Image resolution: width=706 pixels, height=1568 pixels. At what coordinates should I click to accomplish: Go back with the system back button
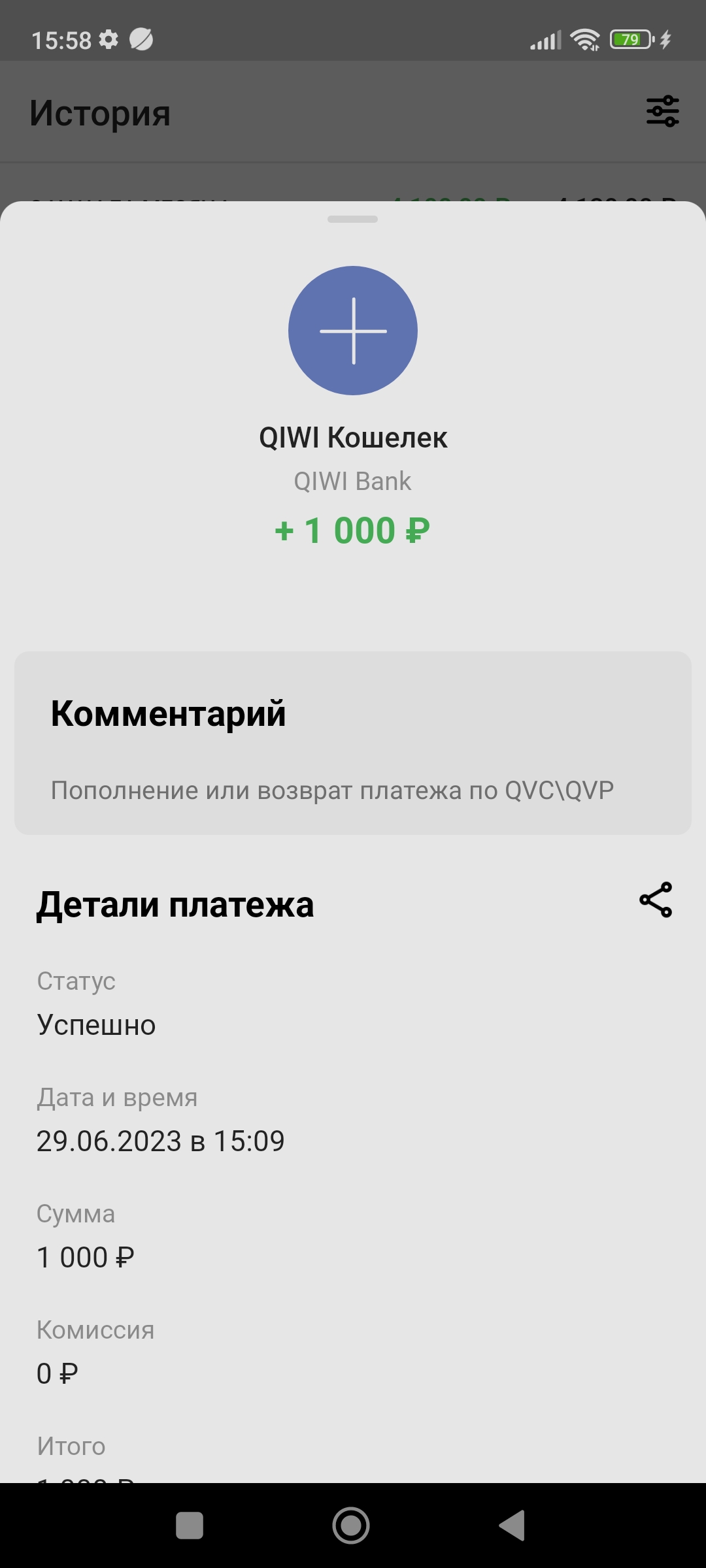pyautogui.click(x=513, y=1526)
